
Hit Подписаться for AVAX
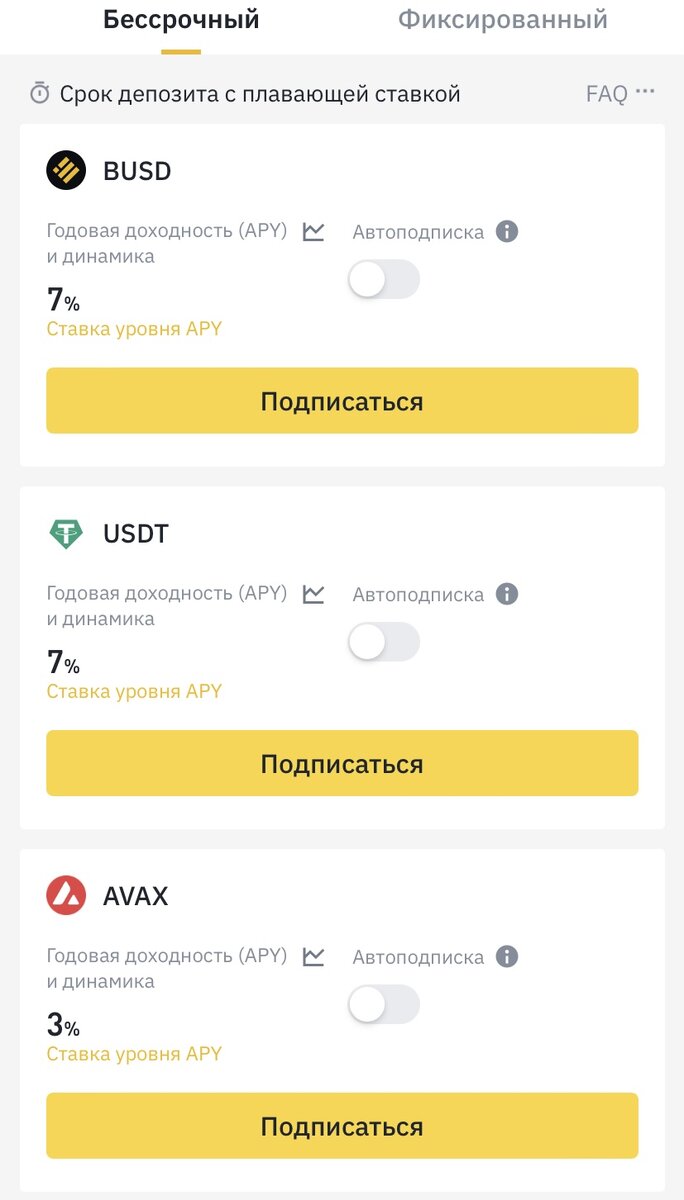click(x=342, y=1126)
